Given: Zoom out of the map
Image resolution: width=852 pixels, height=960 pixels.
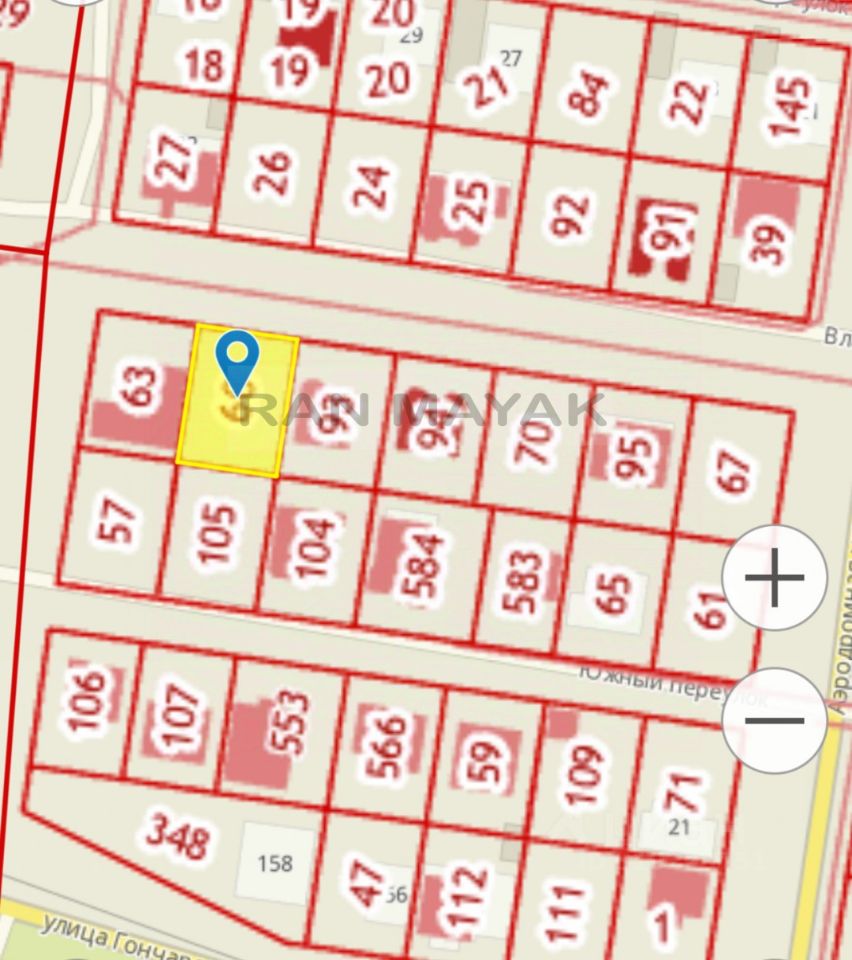Looking at the screenshot, I should pos(774,720).
